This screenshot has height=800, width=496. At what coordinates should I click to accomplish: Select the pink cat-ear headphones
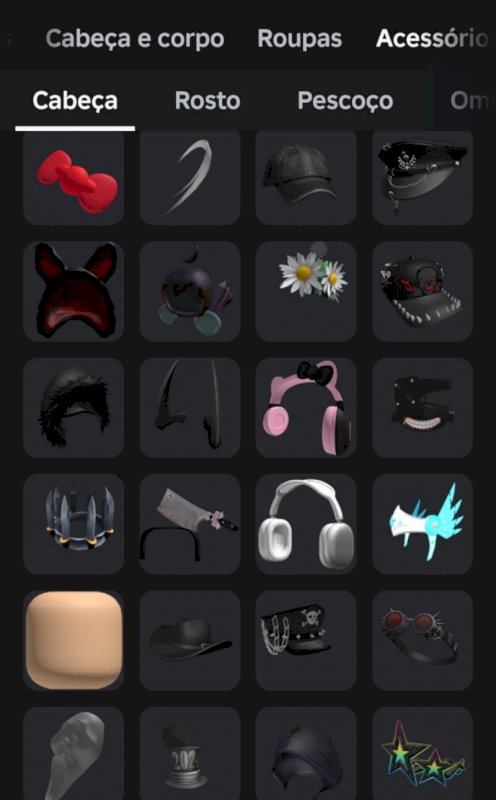(x=306, y=408)
